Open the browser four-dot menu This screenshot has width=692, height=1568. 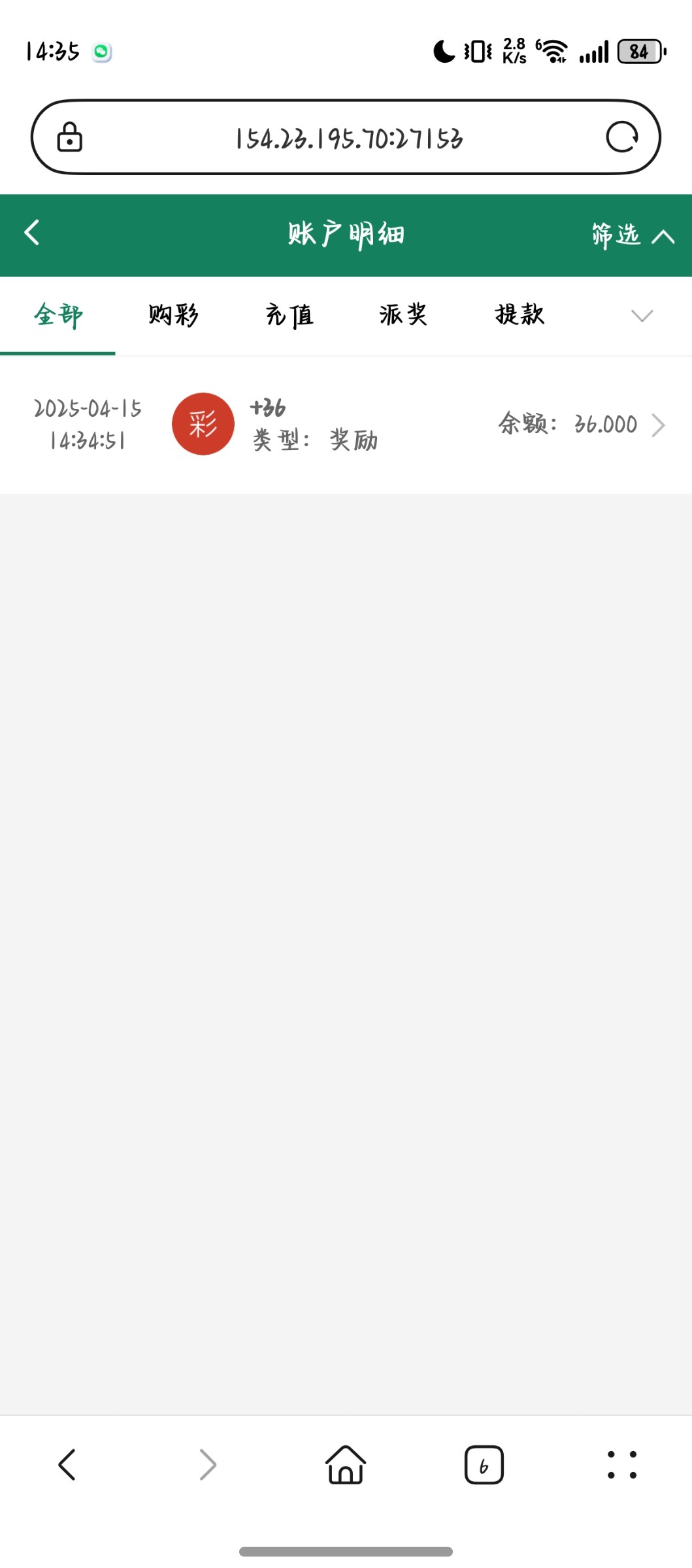(621, 1465)
